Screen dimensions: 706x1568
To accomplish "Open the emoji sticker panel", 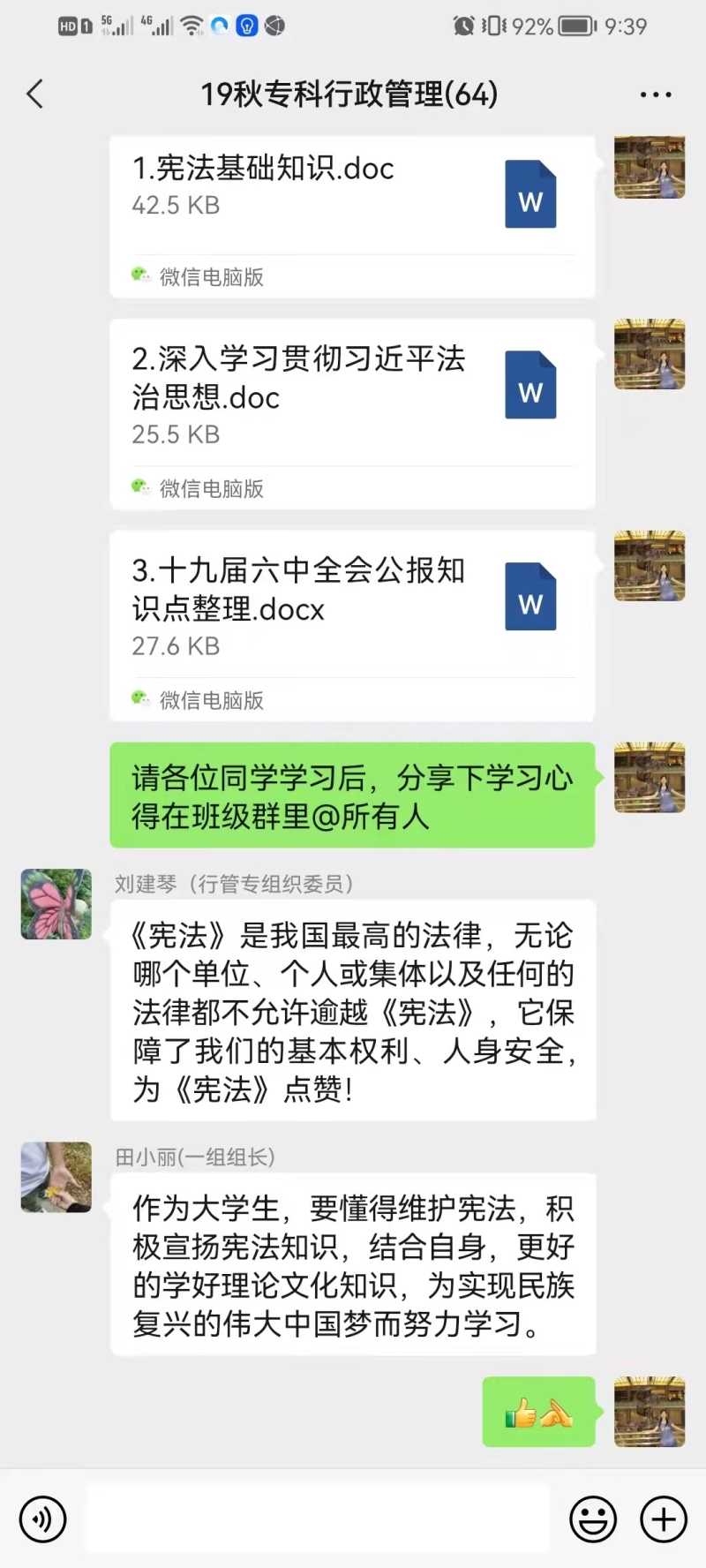I will pyautogui.click(x=593, y=1519).
